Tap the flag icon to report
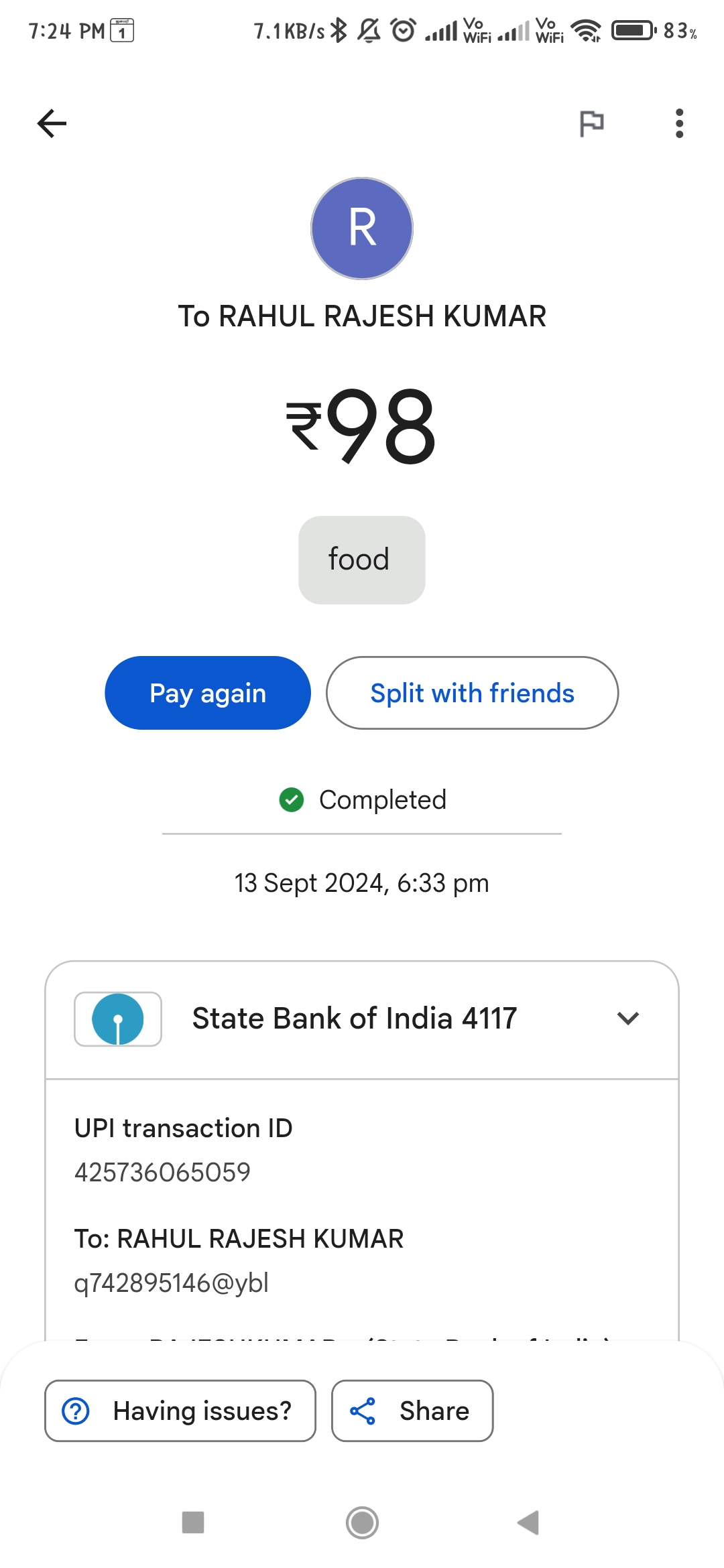This screenshot has height=1568, width=724. pos(591,123)
